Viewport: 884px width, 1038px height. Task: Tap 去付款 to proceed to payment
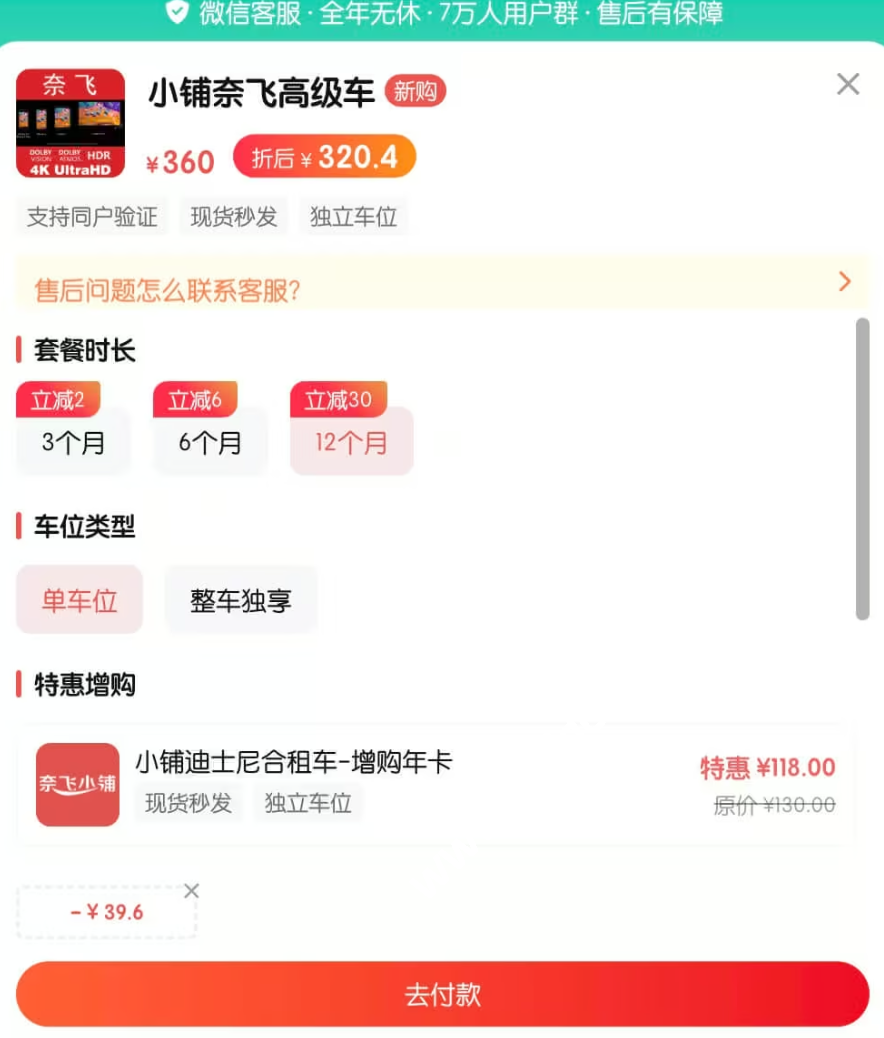(442, 994)
